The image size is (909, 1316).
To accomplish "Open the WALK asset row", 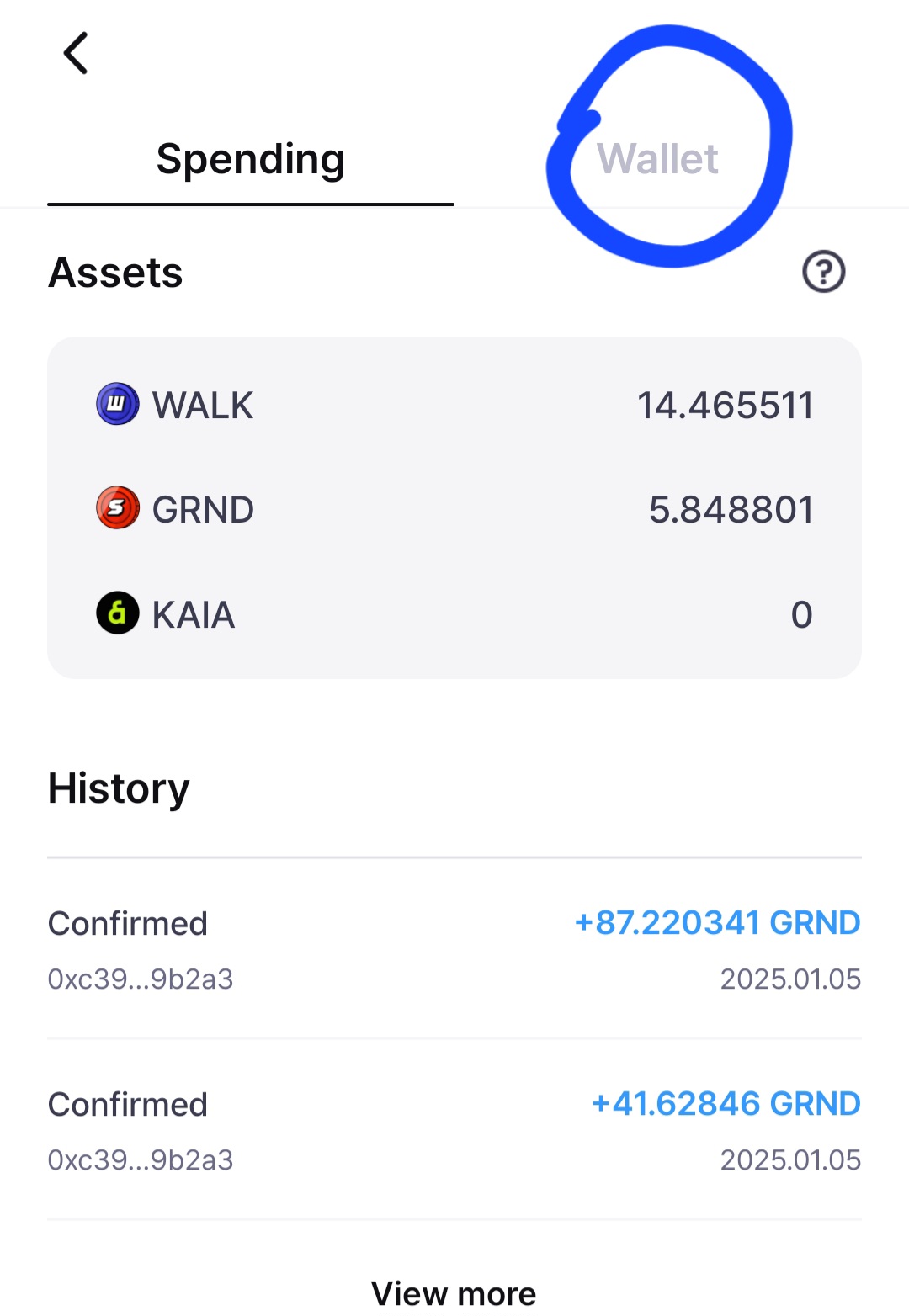I will point(454,406).
